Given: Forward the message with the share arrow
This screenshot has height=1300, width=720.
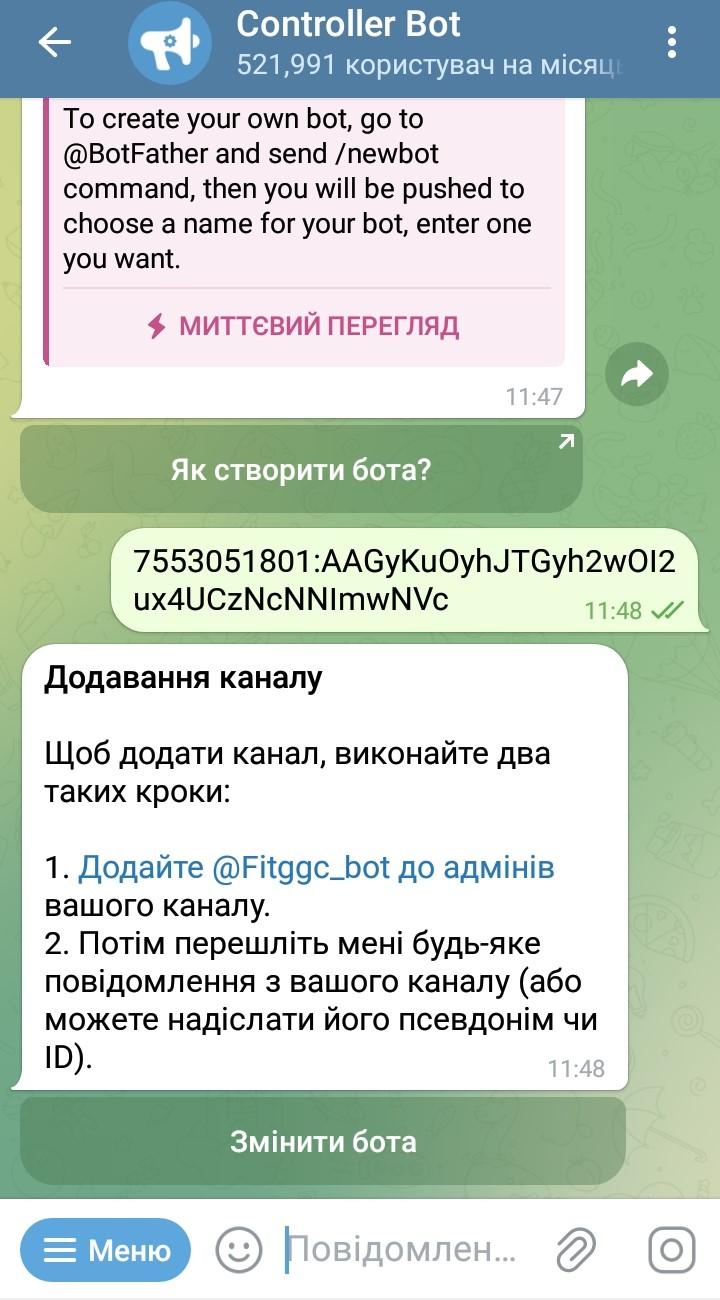Looking at the screenshot, I should point(637,374).
